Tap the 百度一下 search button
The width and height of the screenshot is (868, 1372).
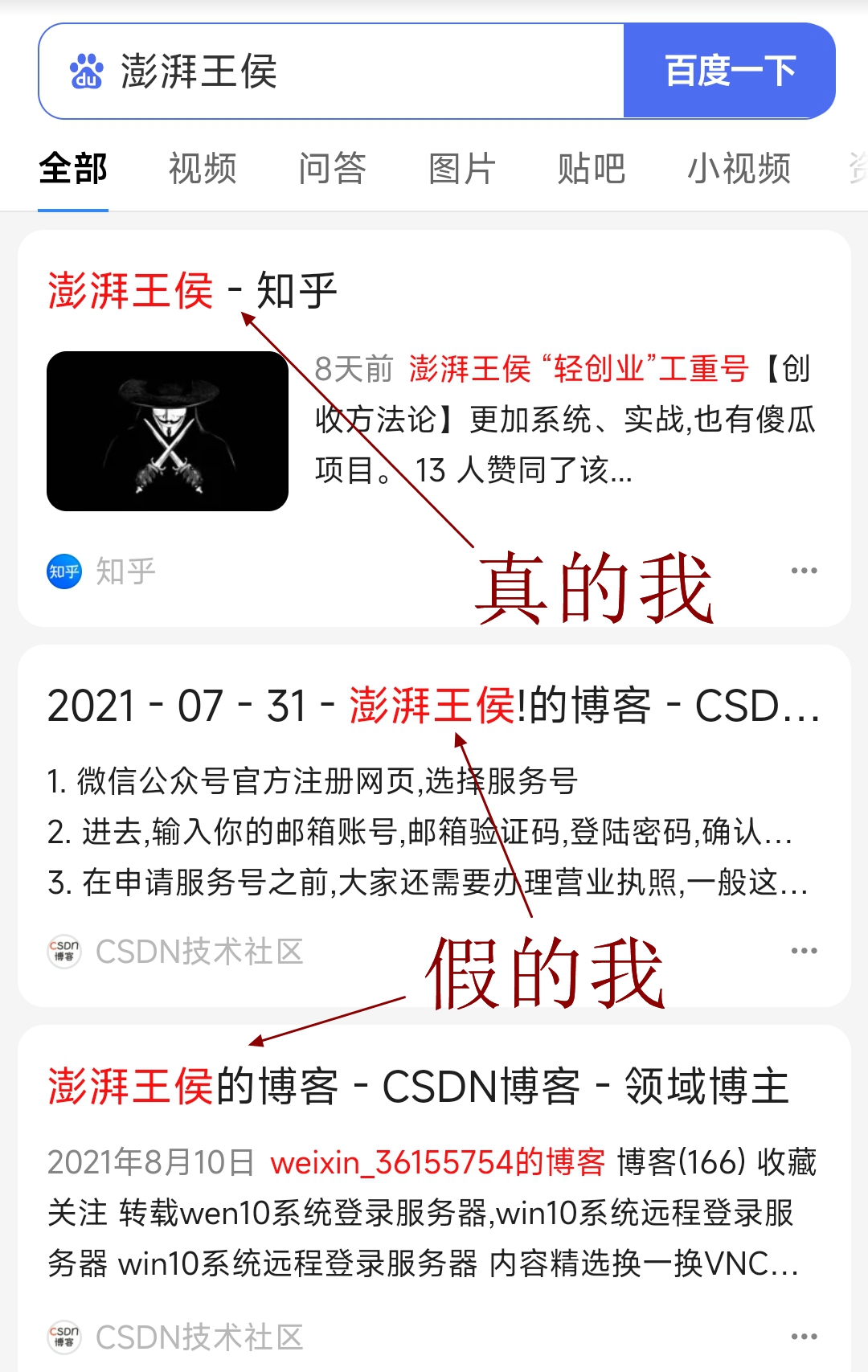coord(730,72)
